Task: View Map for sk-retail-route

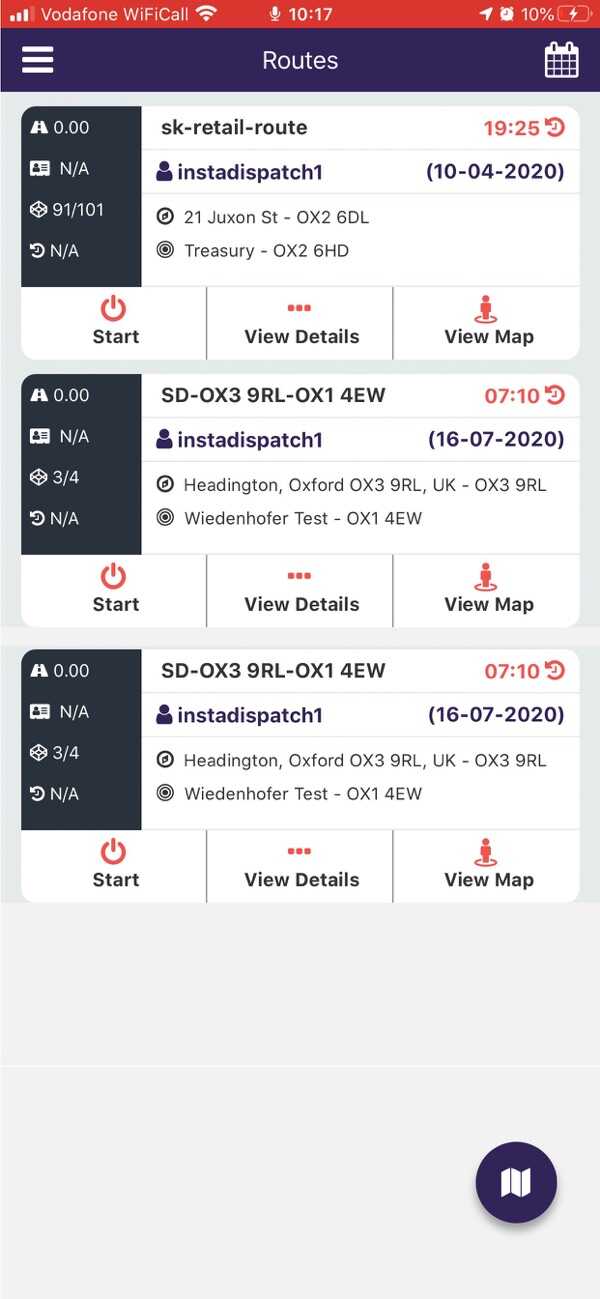Action: [x=488, y=322]
